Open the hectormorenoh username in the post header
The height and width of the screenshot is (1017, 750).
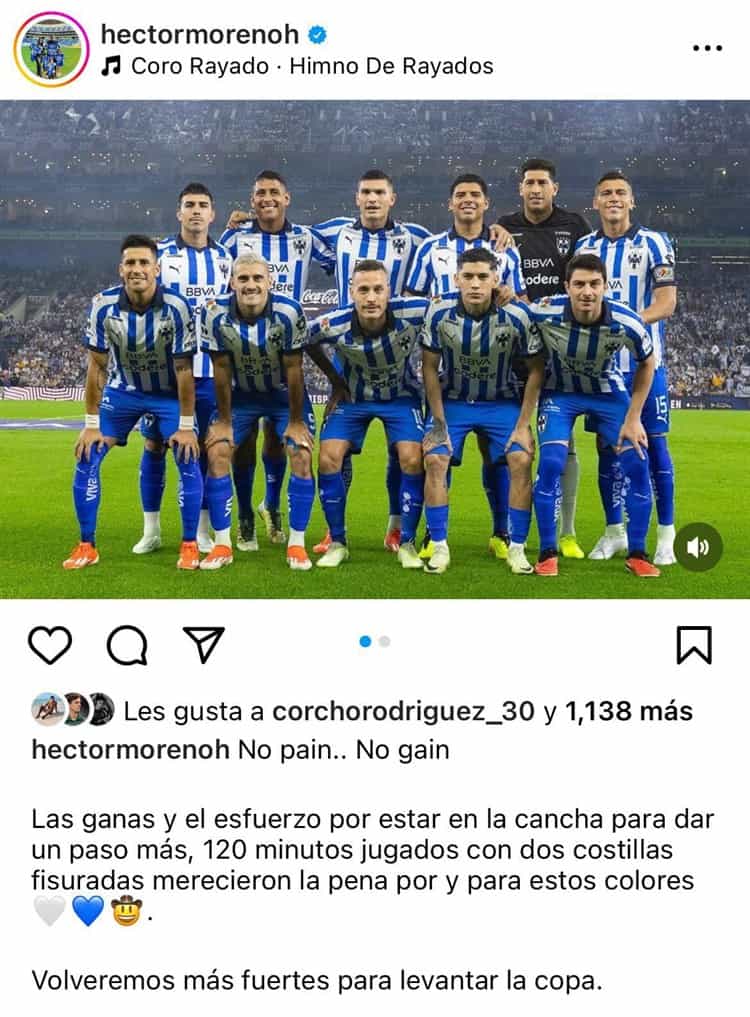point(199,34)
